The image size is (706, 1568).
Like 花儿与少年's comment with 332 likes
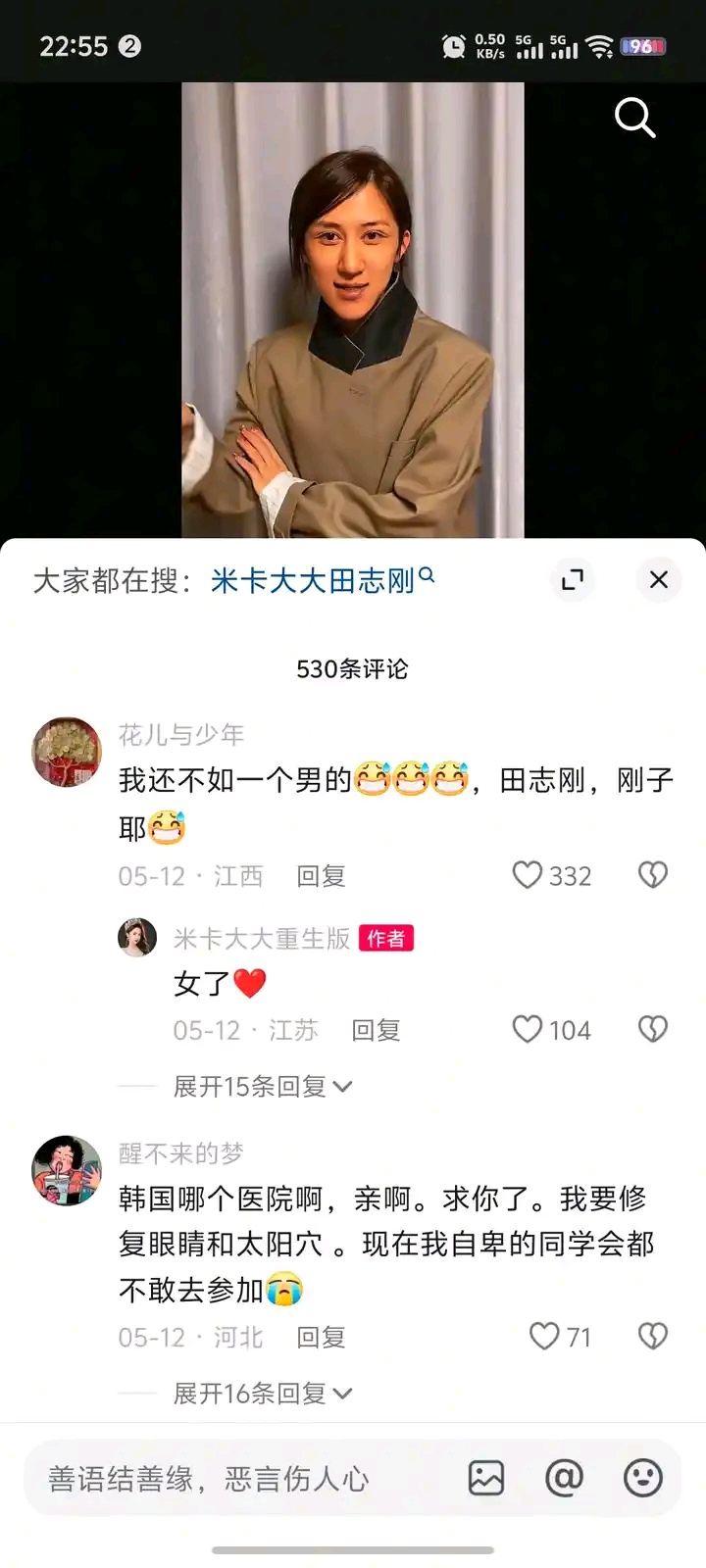click(x=529, y=875)
